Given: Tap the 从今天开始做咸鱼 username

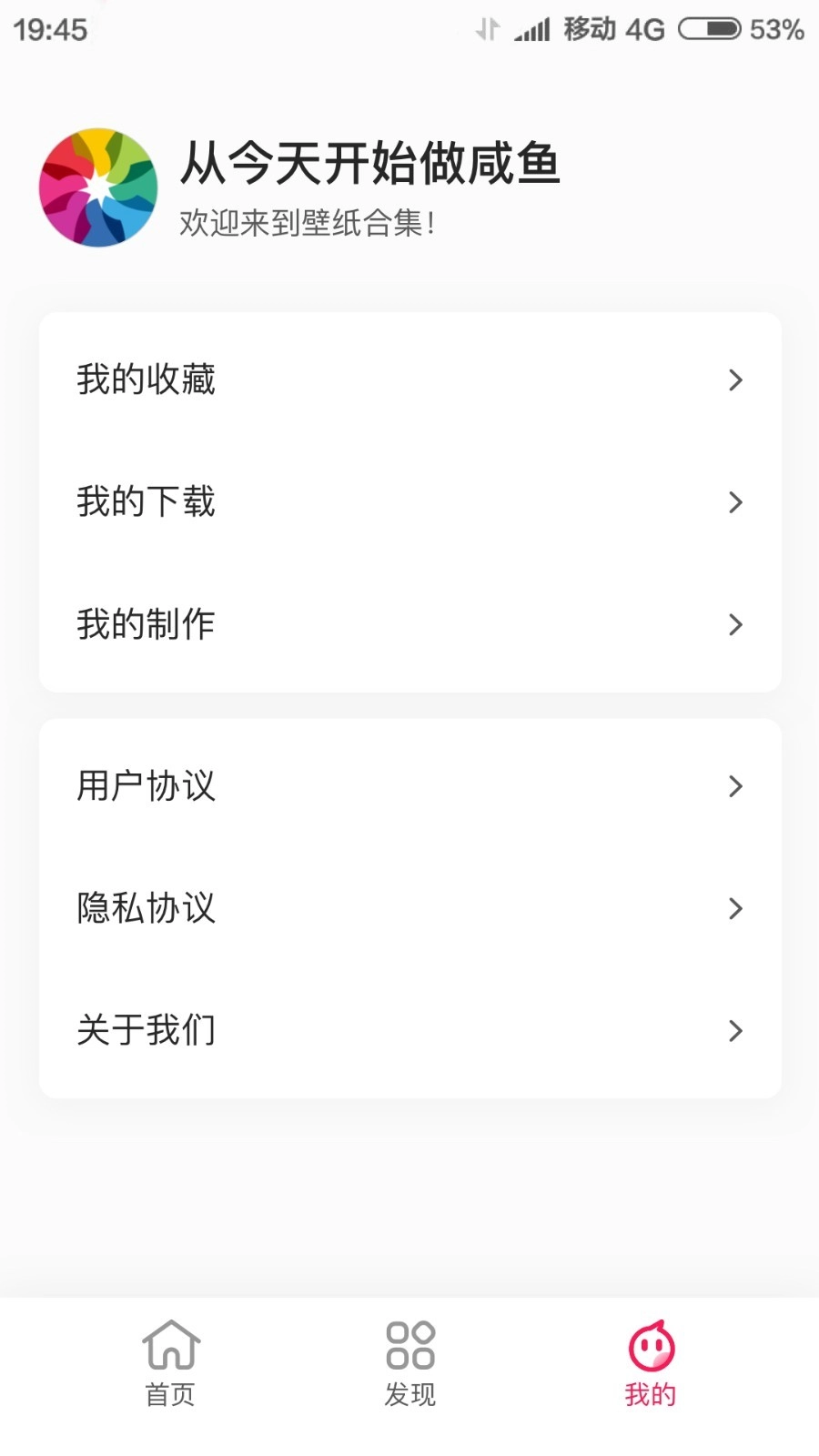Looking at the screenshot, I should point(370,166).
